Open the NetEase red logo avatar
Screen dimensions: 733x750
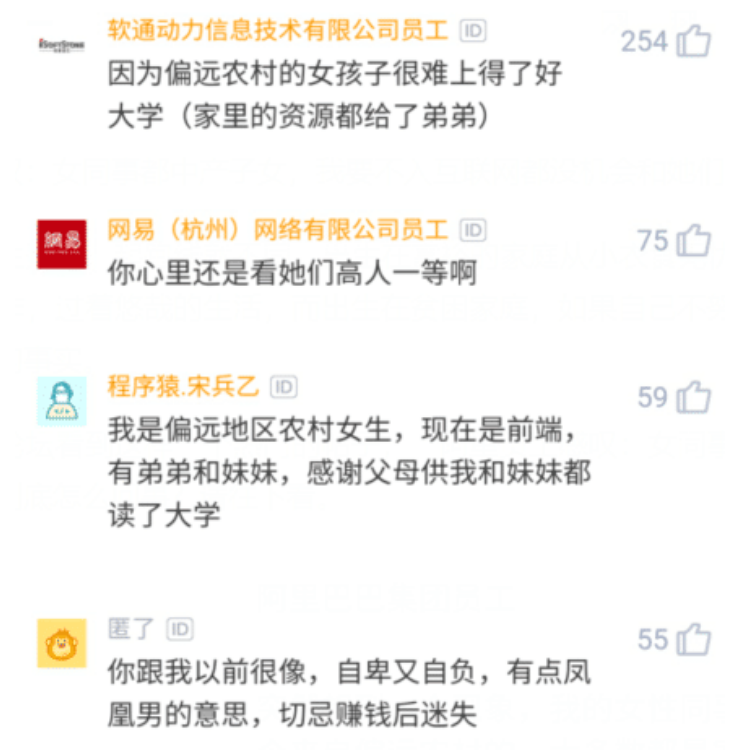coord(62,240)
